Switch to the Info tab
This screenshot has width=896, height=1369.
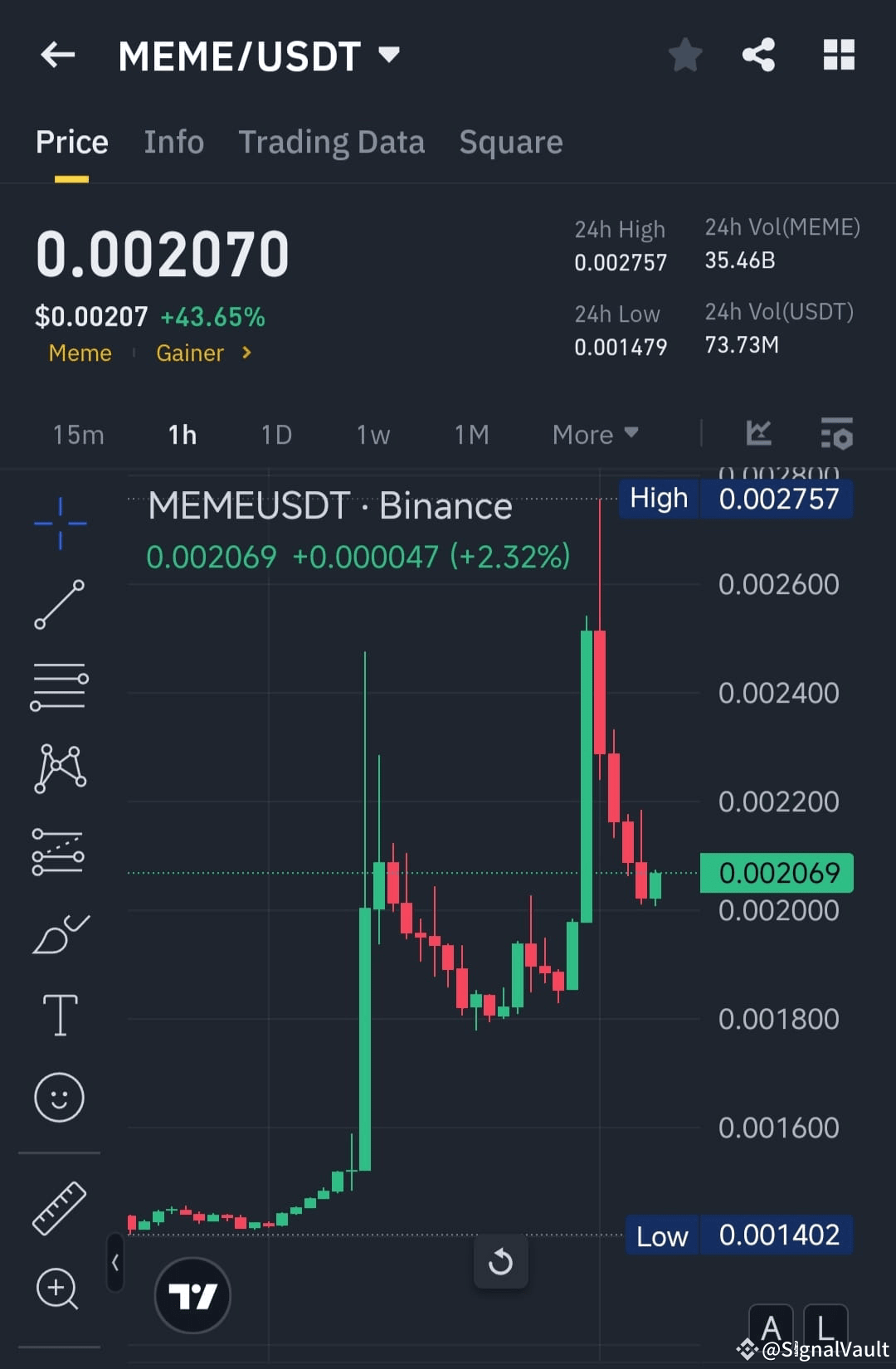click(x=173, y=143)
